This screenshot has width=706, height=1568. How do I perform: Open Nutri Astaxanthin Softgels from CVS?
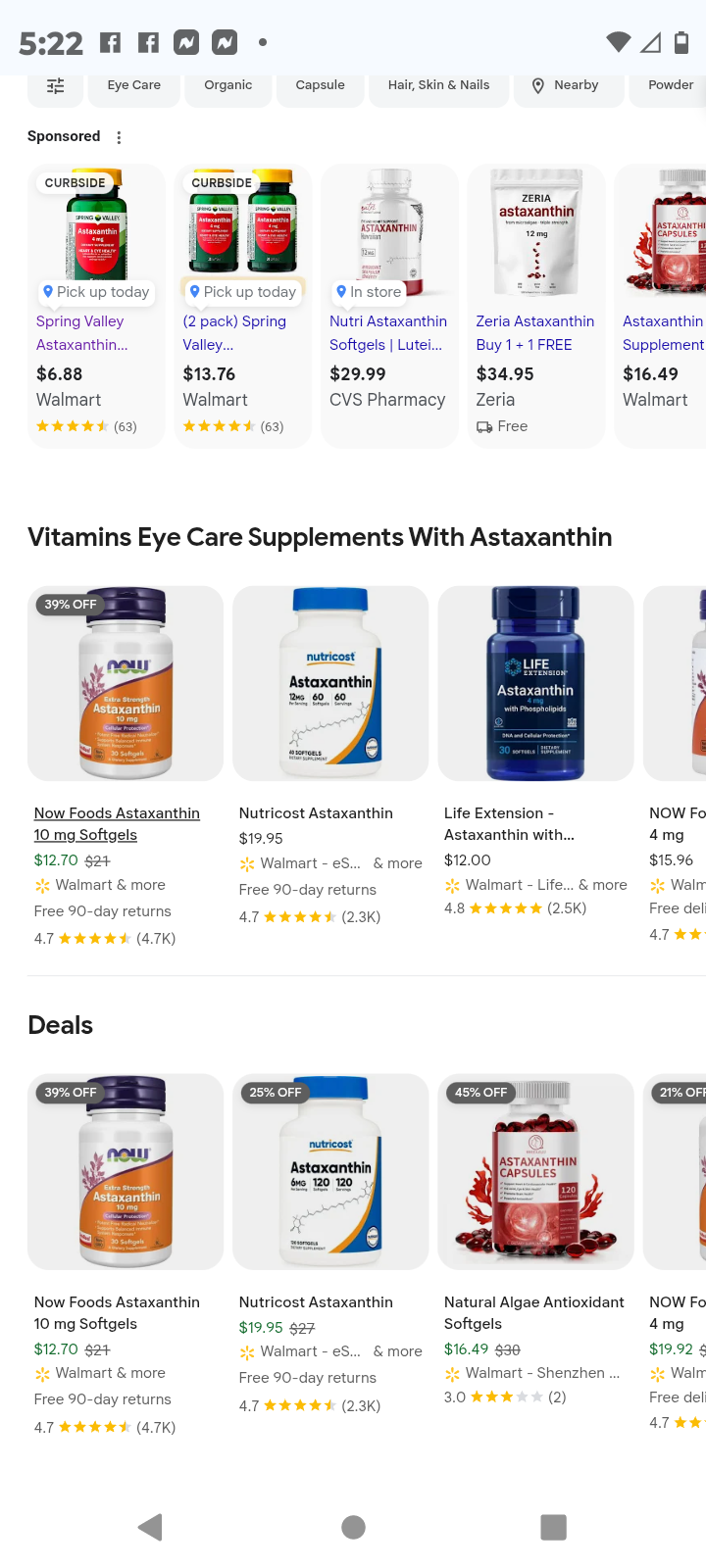point(389,304)
